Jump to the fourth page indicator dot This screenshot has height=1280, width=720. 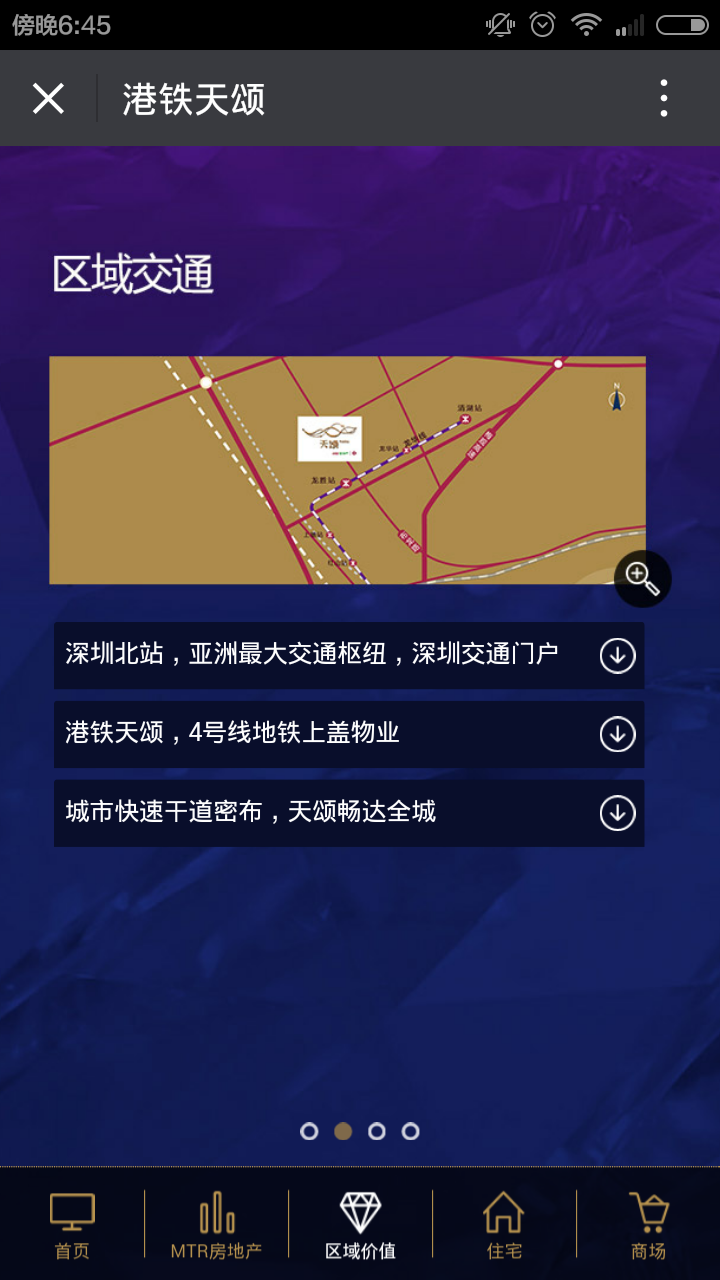tap(411, 1131)
